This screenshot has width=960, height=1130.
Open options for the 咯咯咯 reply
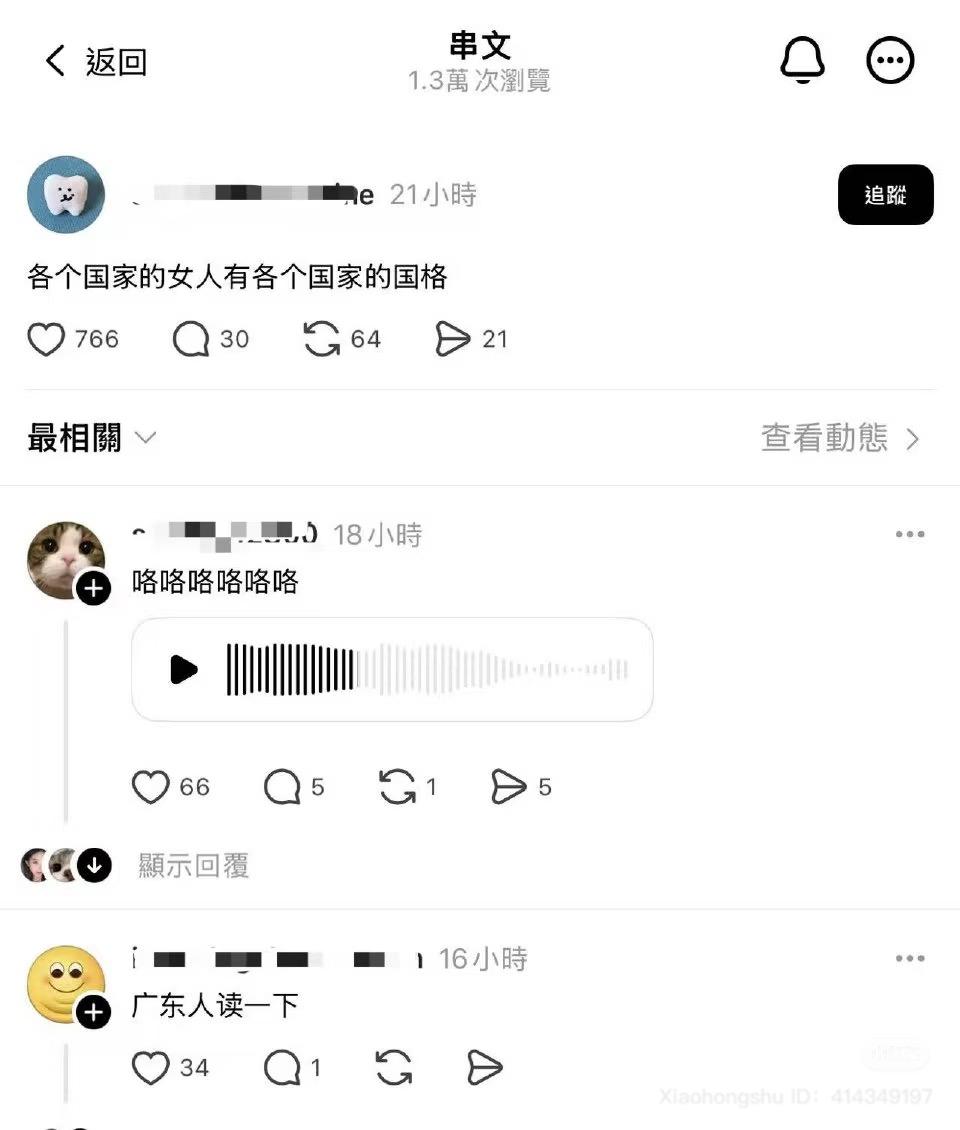pos(909,535)
